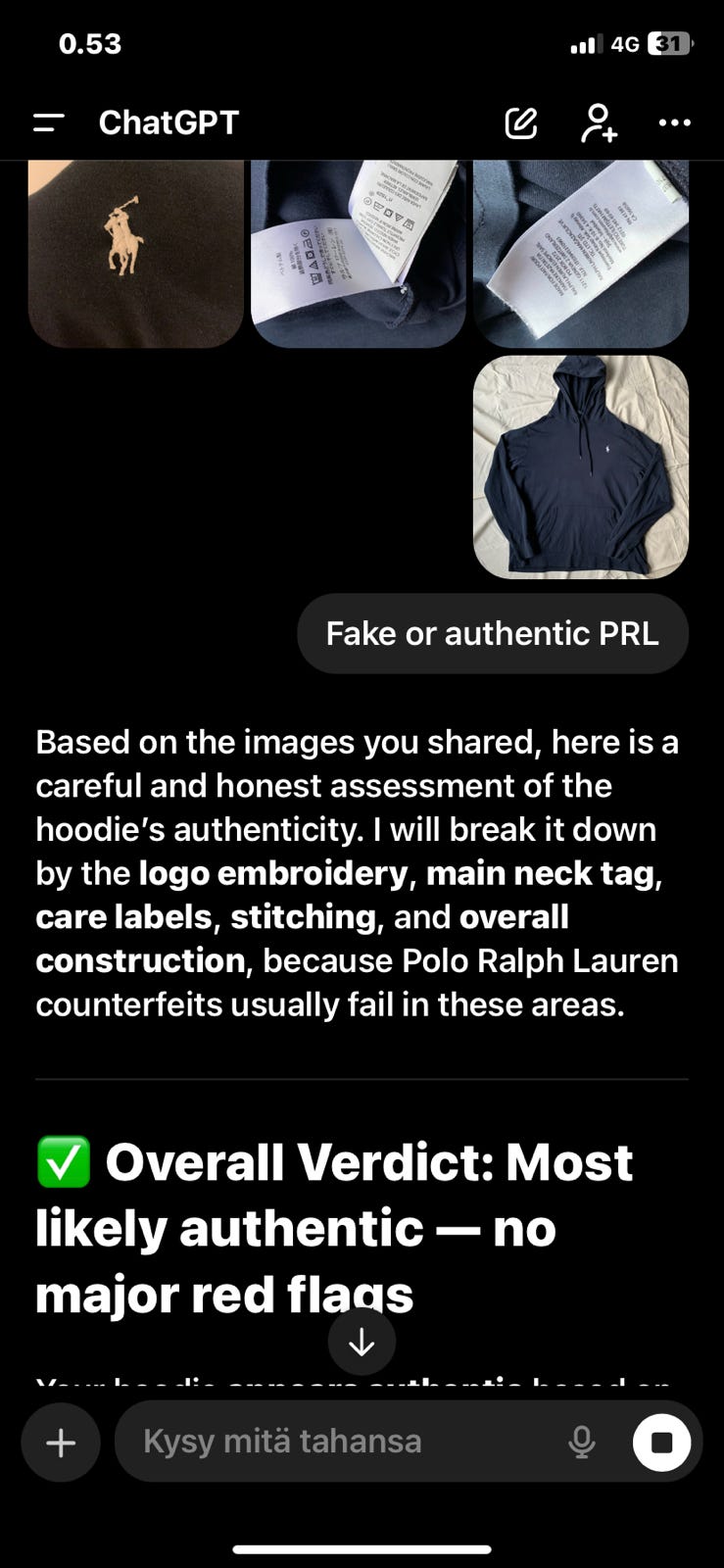
Task: Start voice dictation with the microphone
Action: click(582, 1442)
